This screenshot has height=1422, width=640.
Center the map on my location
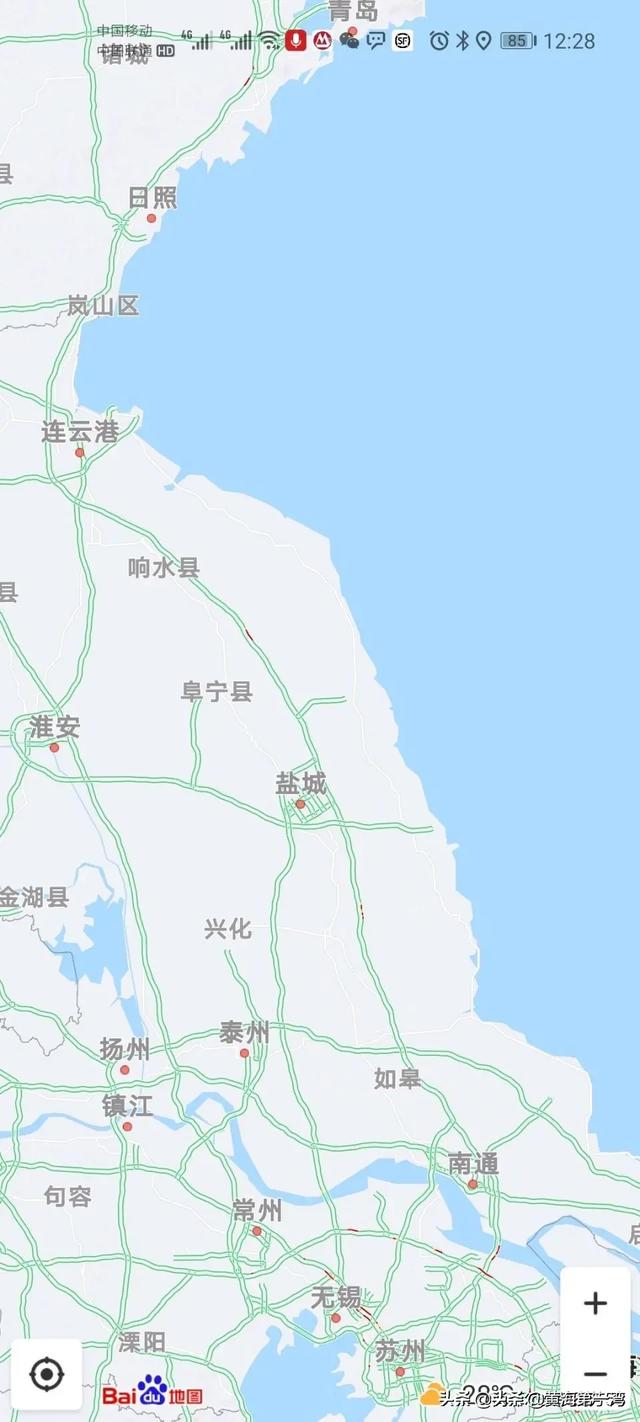(46, 1374)
